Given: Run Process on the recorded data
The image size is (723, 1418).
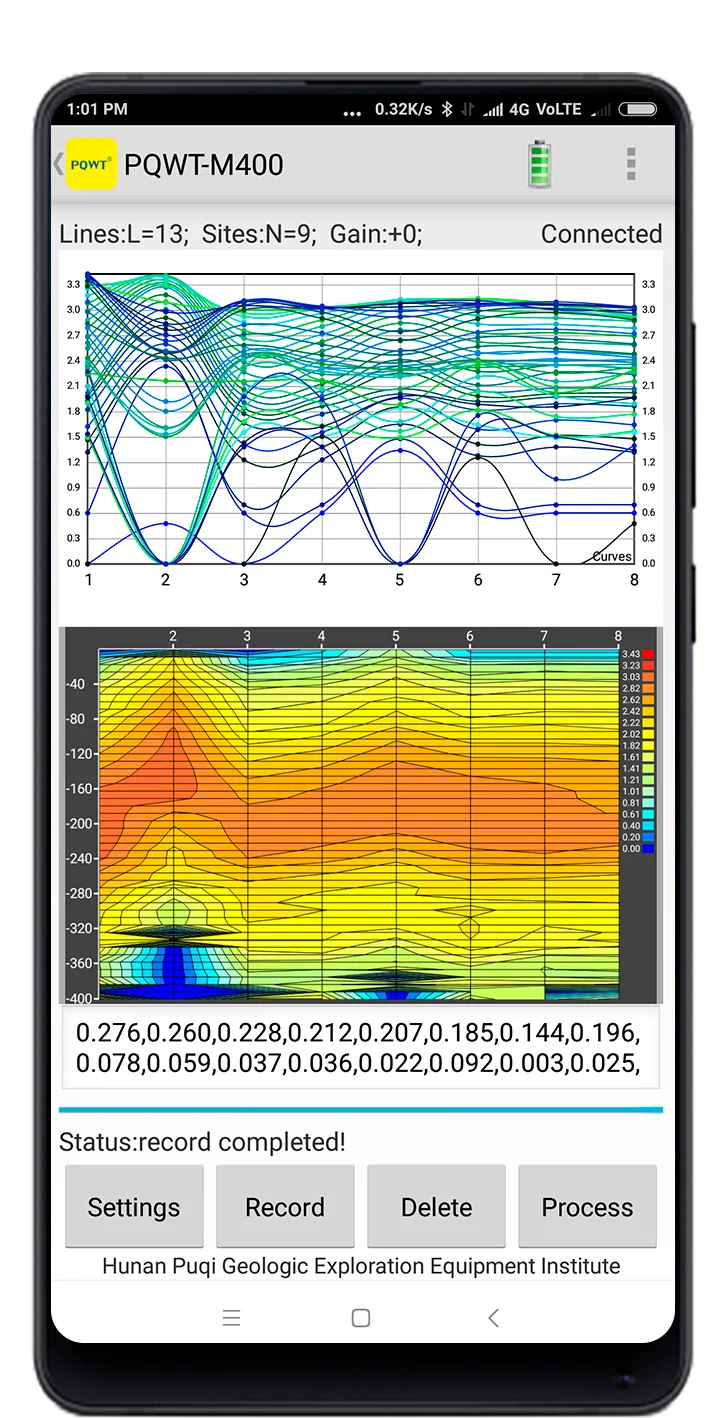Looking at the screenshot, I should pos(587,1207).
